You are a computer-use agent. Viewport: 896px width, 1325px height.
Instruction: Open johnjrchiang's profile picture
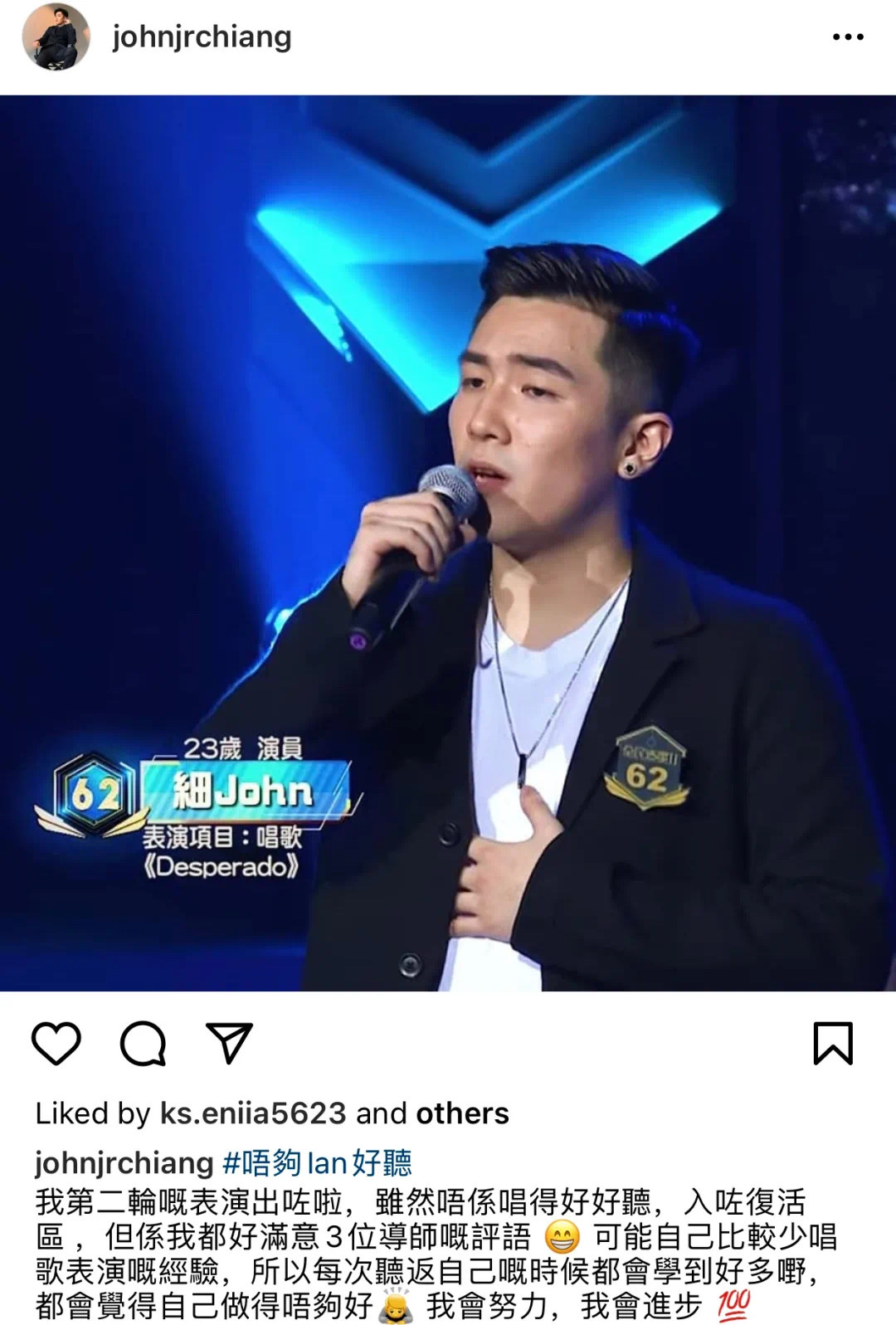56,37
